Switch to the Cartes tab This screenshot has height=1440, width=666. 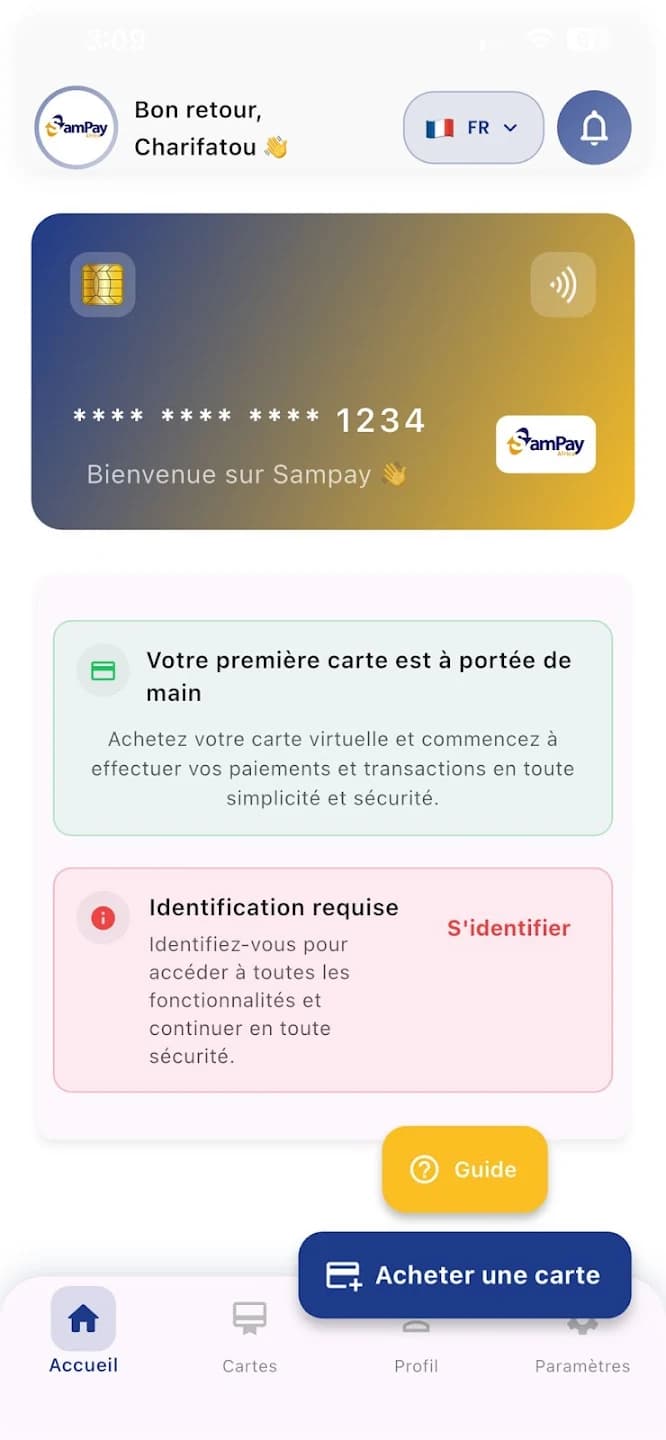click(250, 1336)
